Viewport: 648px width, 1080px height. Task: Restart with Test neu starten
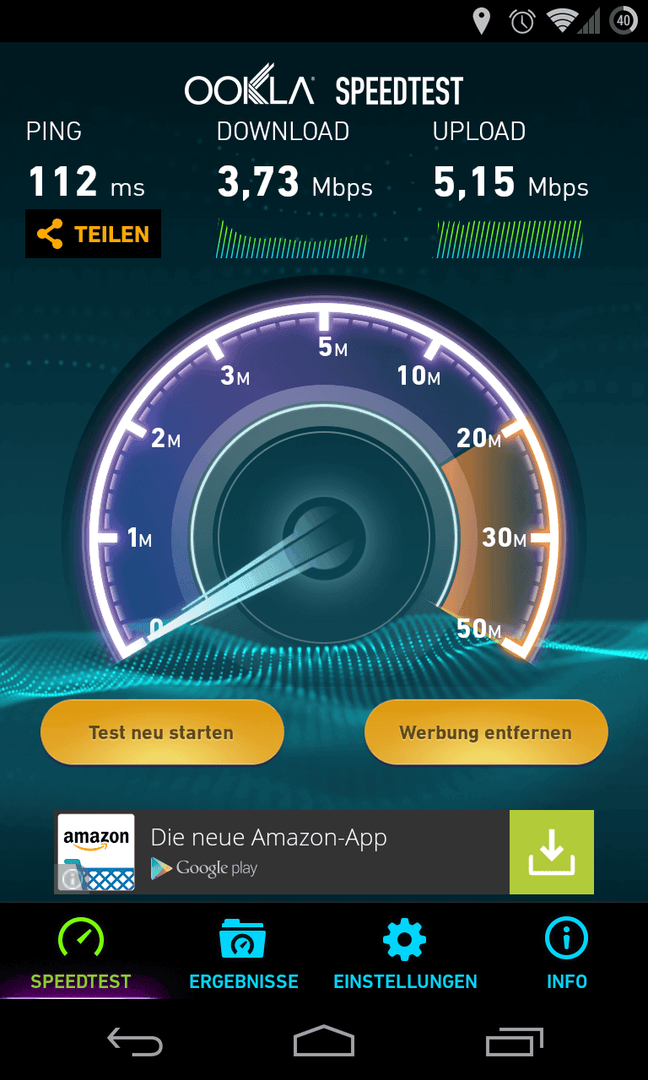pyautogui.click(x=162, y=731)
